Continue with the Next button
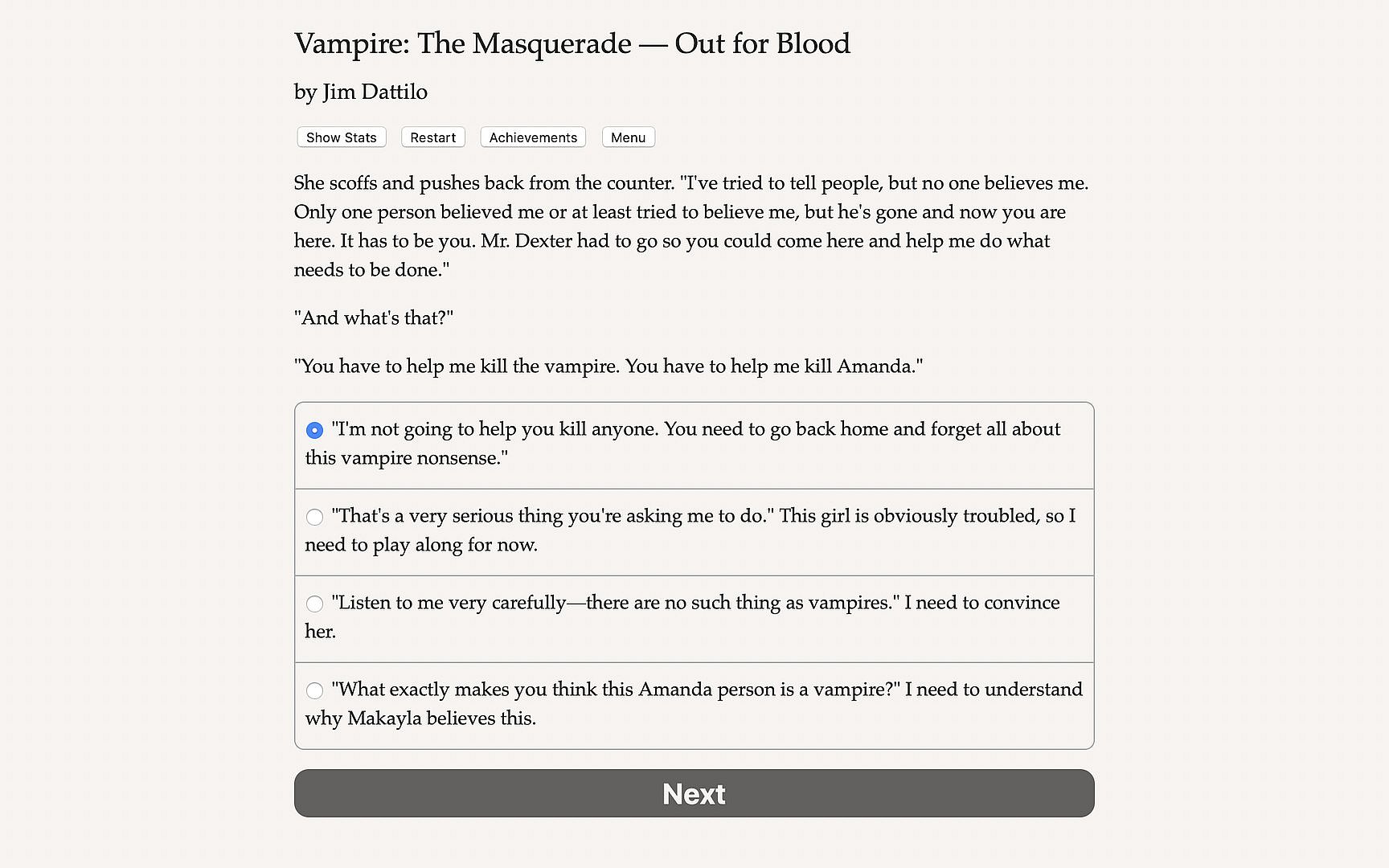This screenshot has width=1389, height=868. coord(694,793)
